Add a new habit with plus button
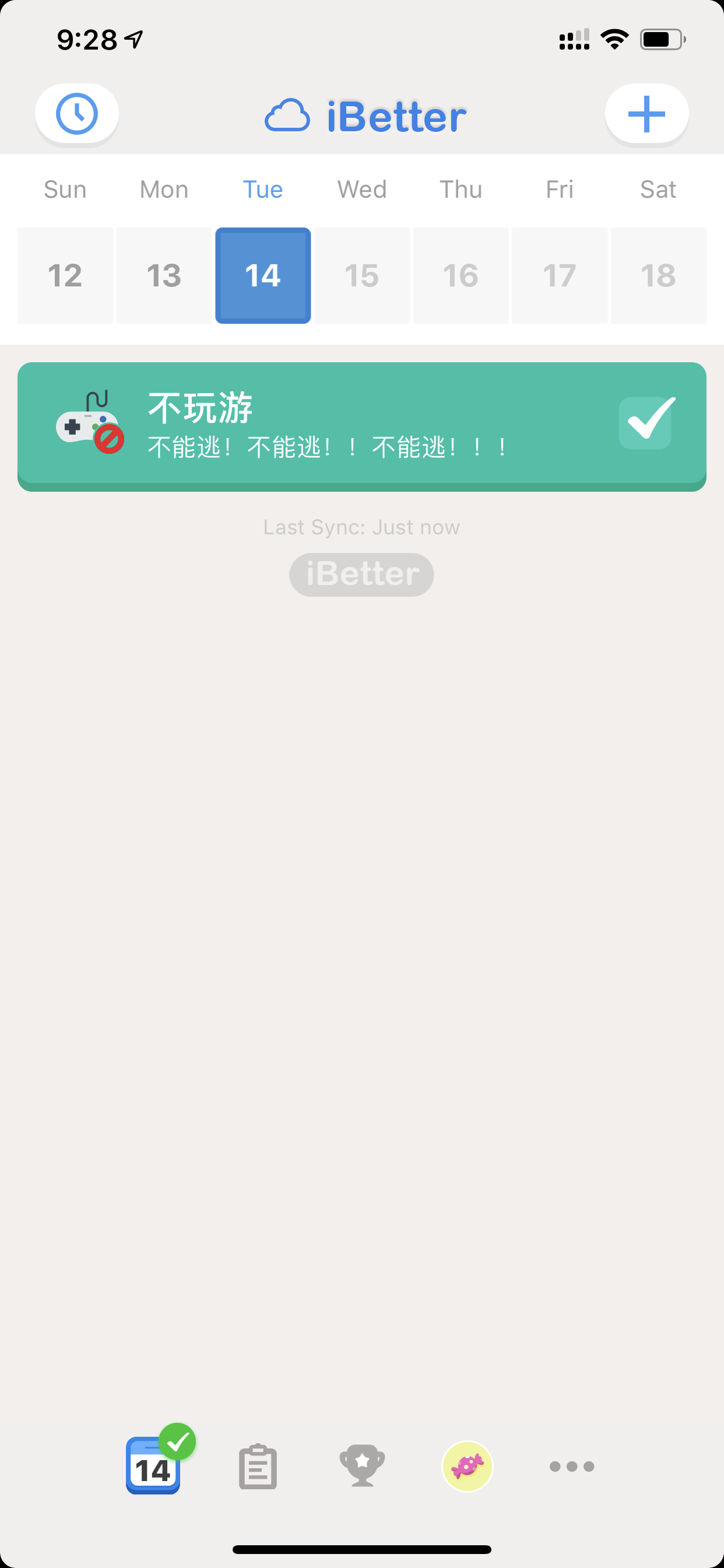The height and width of the screenshot is (1568, 724). coord(646,114)
